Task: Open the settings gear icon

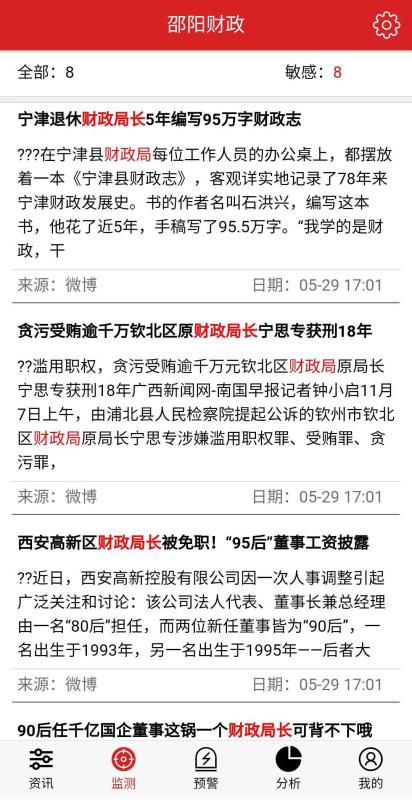Action: point(386,25)
